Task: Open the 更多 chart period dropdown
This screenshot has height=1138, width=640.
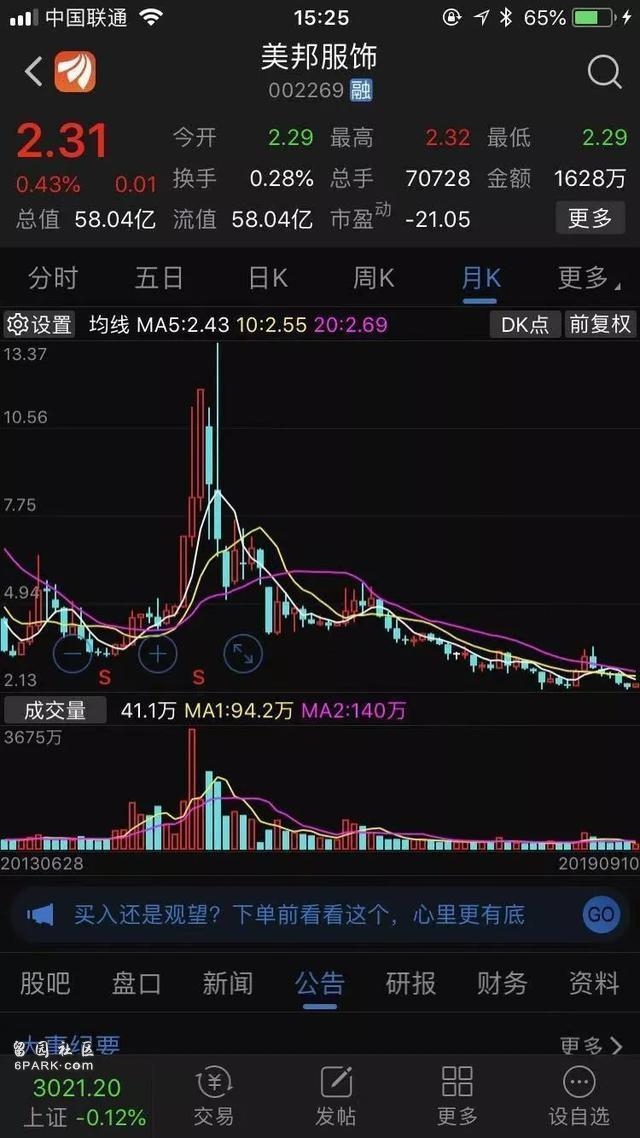Action: tap(587, 278)
